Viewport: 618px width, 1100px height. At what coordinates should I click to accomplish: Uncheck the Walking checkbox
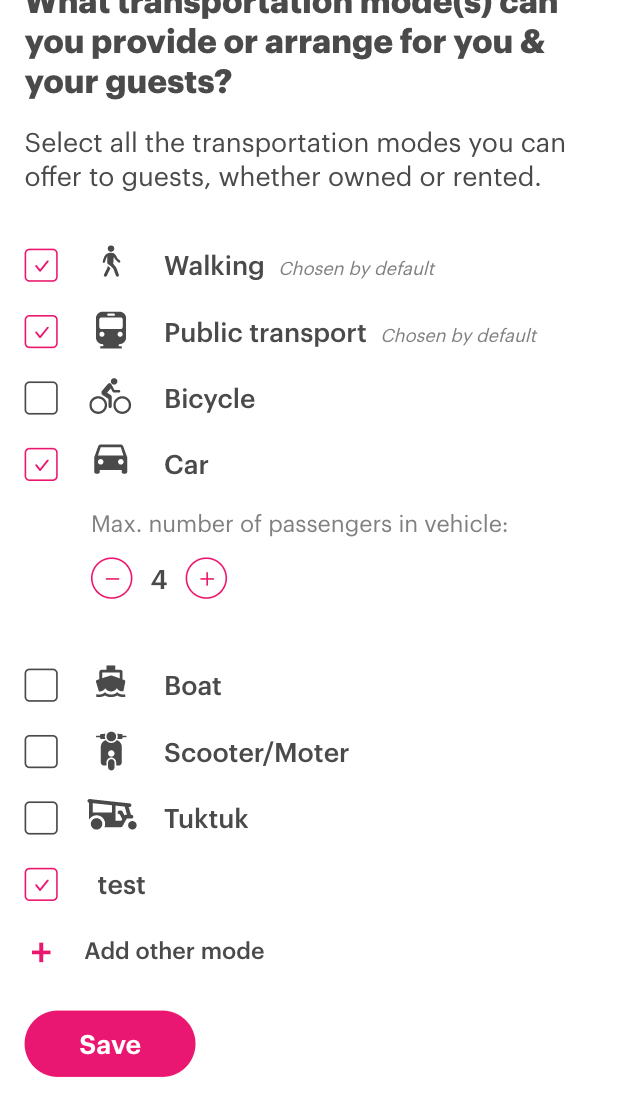(41, 265)
